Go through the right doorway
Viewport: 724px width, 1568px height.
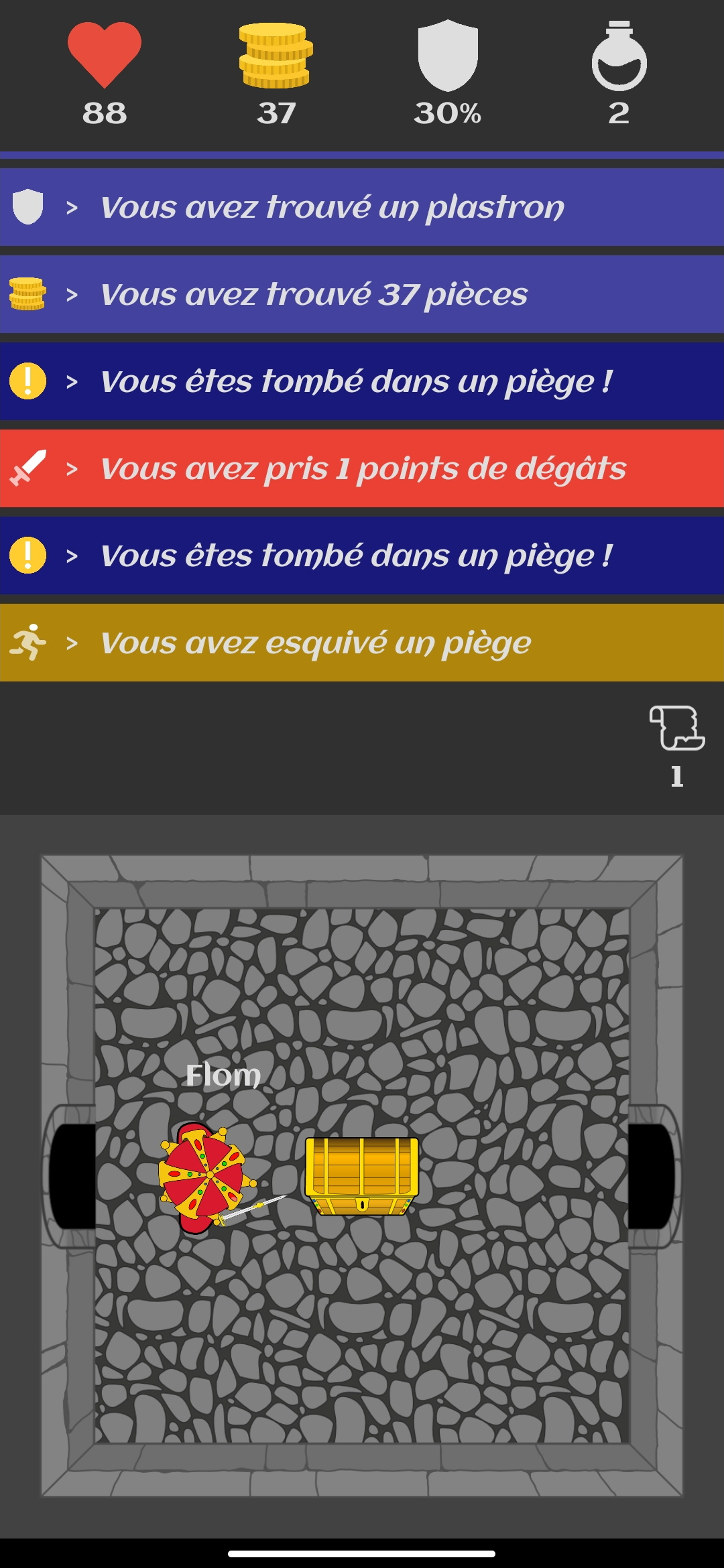[x=650, y=1176]
